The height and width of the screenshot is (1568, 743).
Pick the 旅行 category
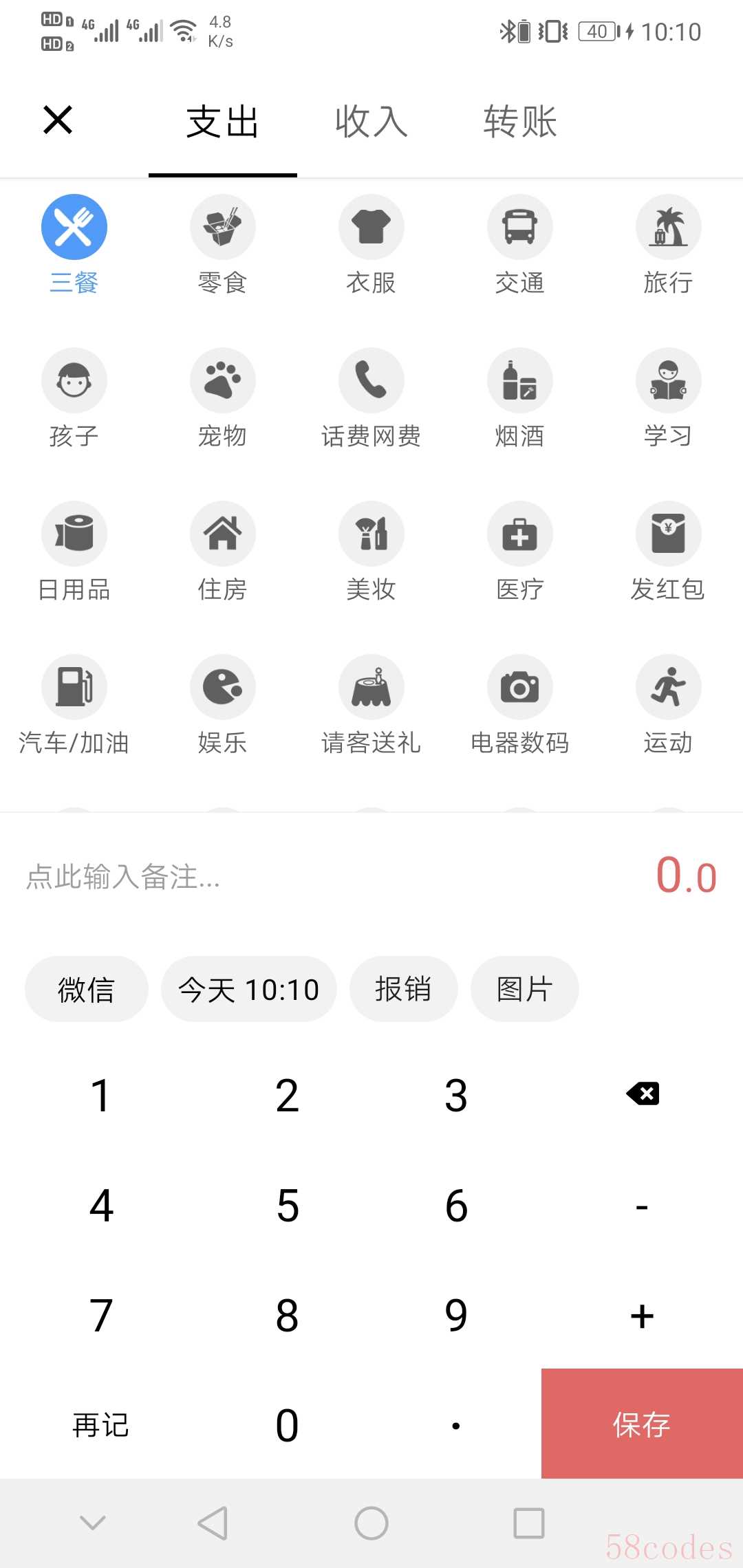668,245
